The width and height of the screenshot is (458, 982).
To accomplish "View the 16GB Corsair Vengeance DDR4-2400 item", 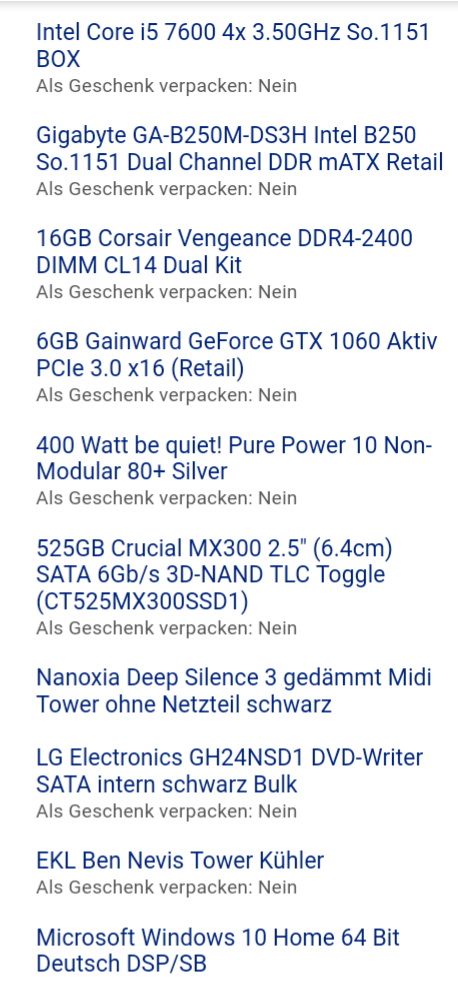I will click(224, 252).
